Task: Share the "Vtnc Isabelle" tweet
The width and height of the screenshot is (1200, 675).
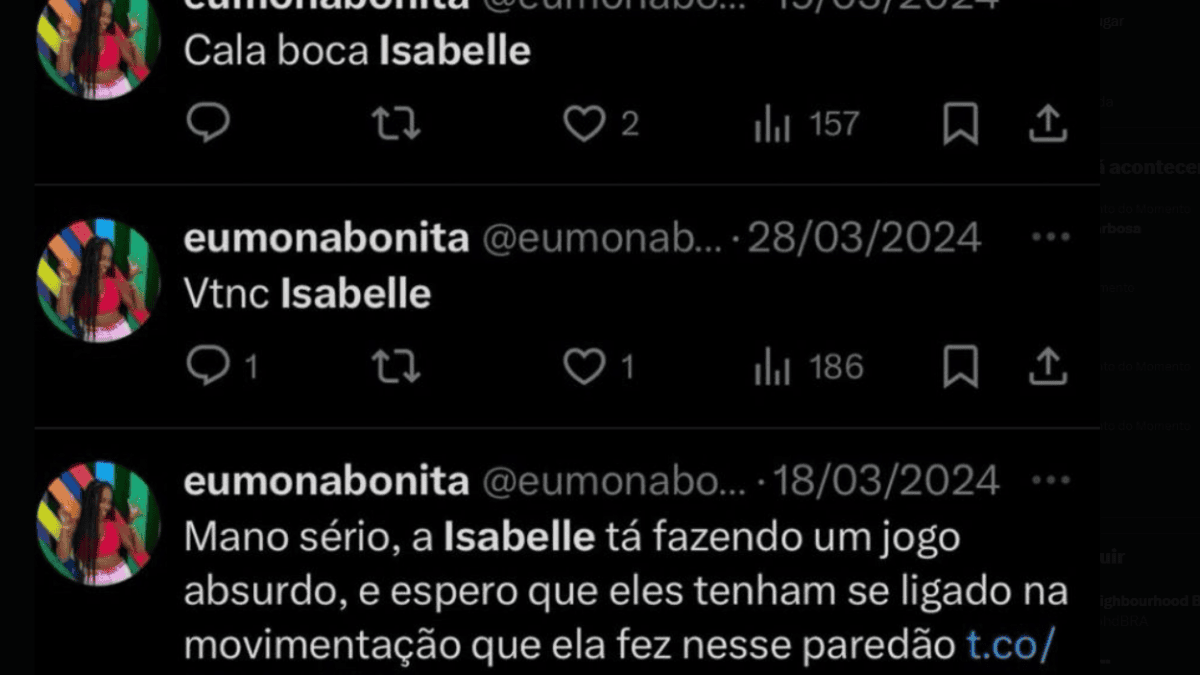Action: click(x=1047, y=367)
